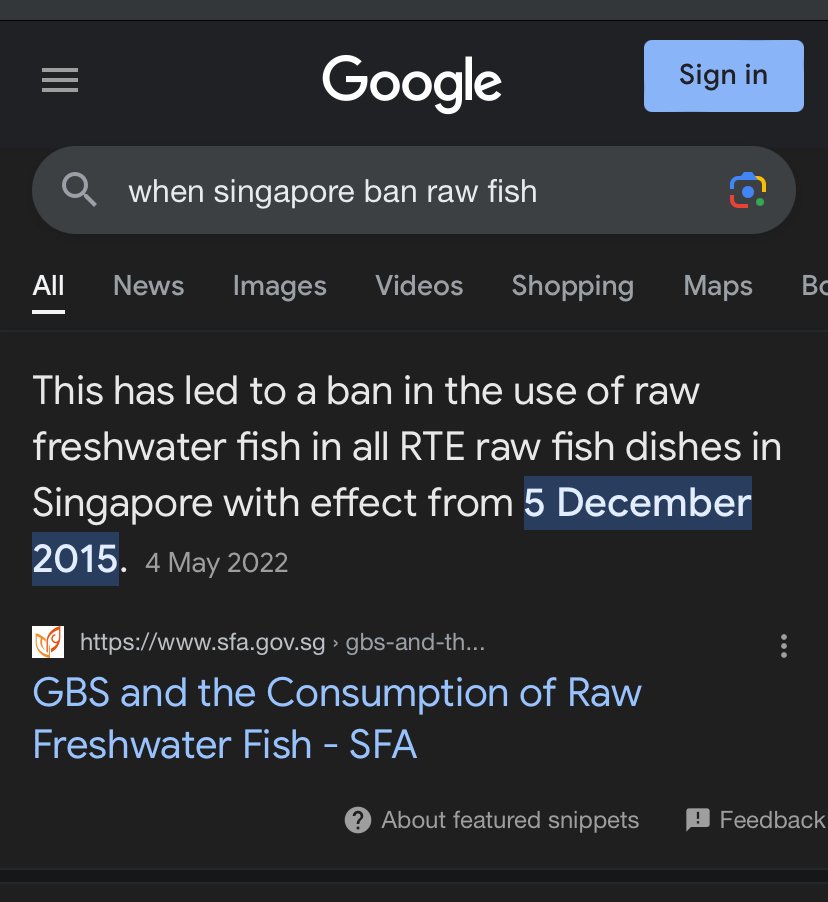The width and height of the screenshot is (828, 902).
Task: Send Feedback on this snippet
Action: [756, 821]
